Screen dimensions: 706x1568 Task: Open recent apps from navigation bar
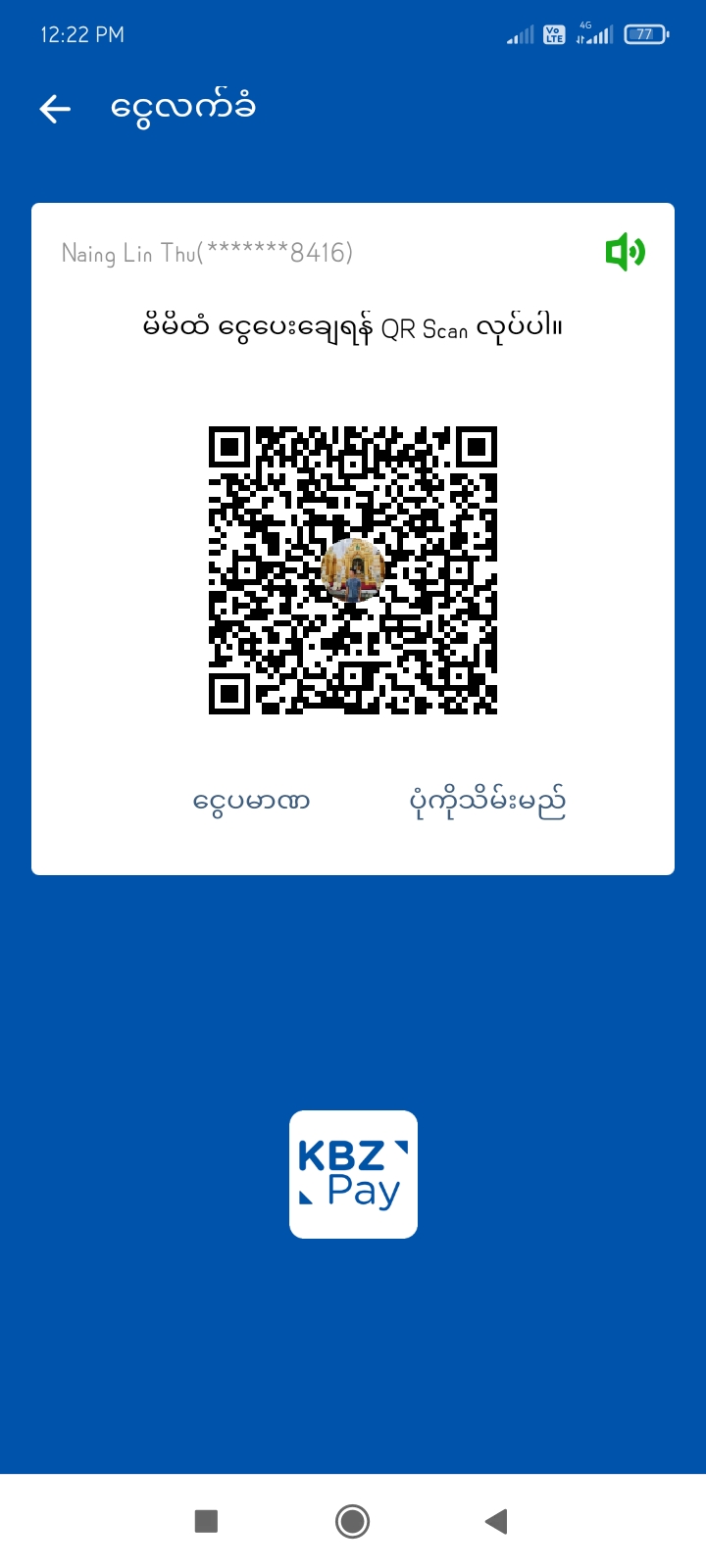click(x=206, y=1521)
